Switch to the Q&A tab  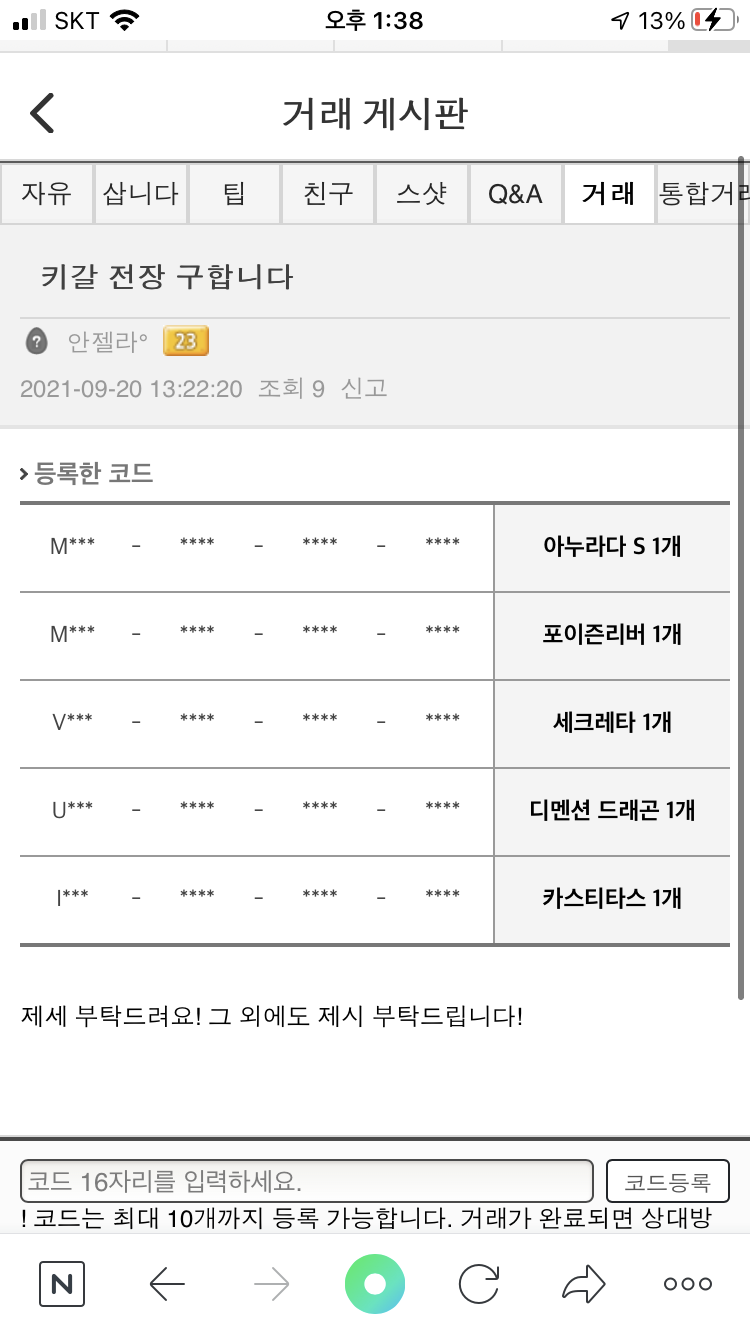(515, 193)
